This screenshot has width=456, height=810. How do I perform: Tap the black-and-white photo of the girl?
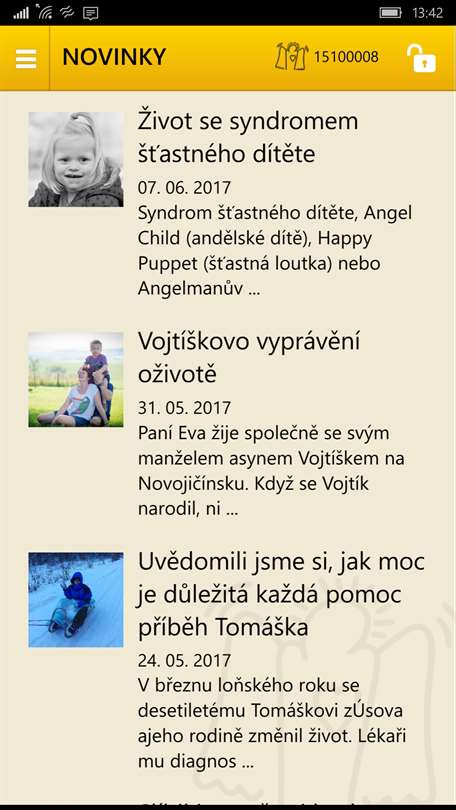click(x=76, y=160)
